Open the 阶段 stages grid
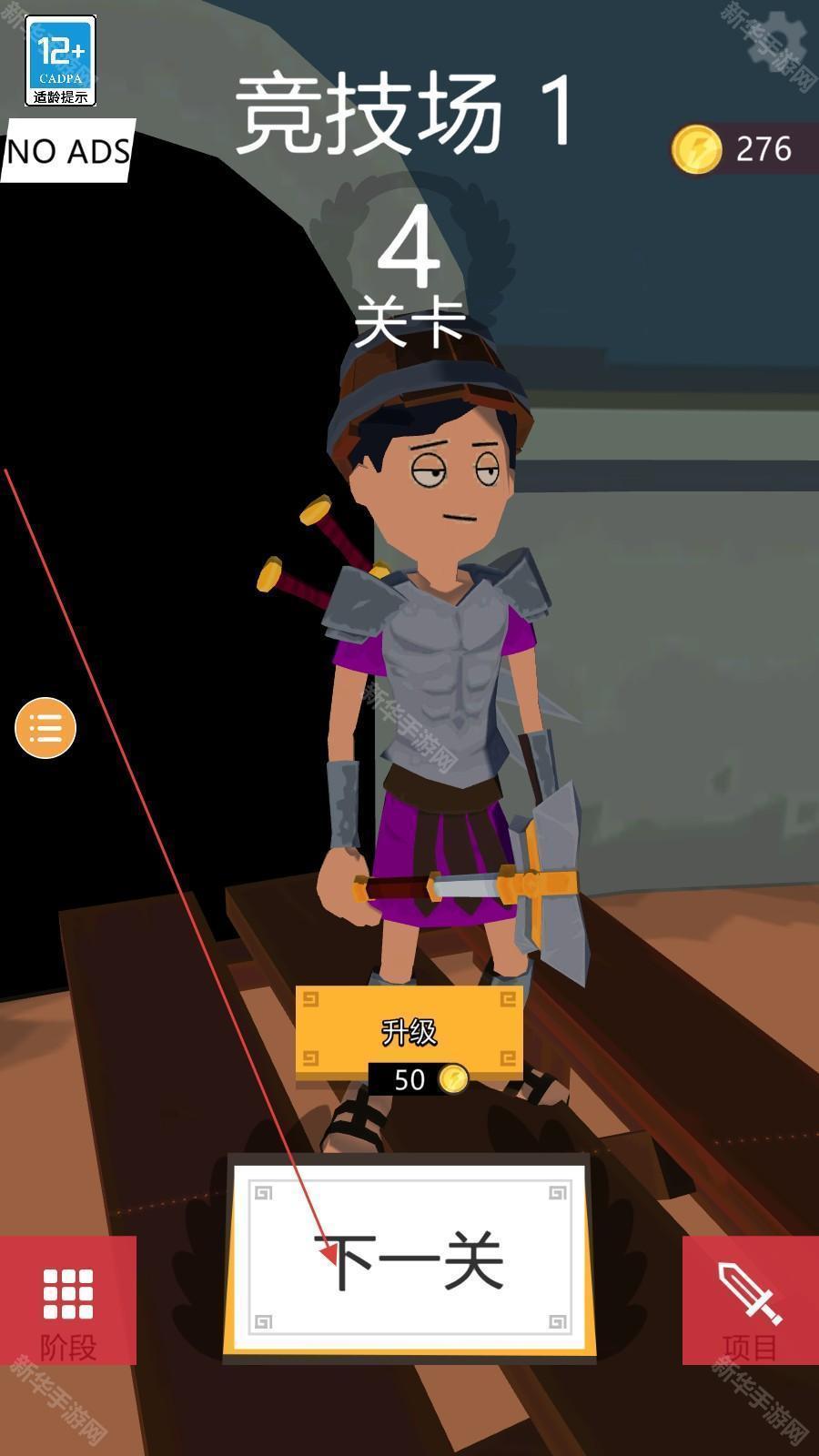Viewport: 819px width, 1456px height. (68, 1301)
